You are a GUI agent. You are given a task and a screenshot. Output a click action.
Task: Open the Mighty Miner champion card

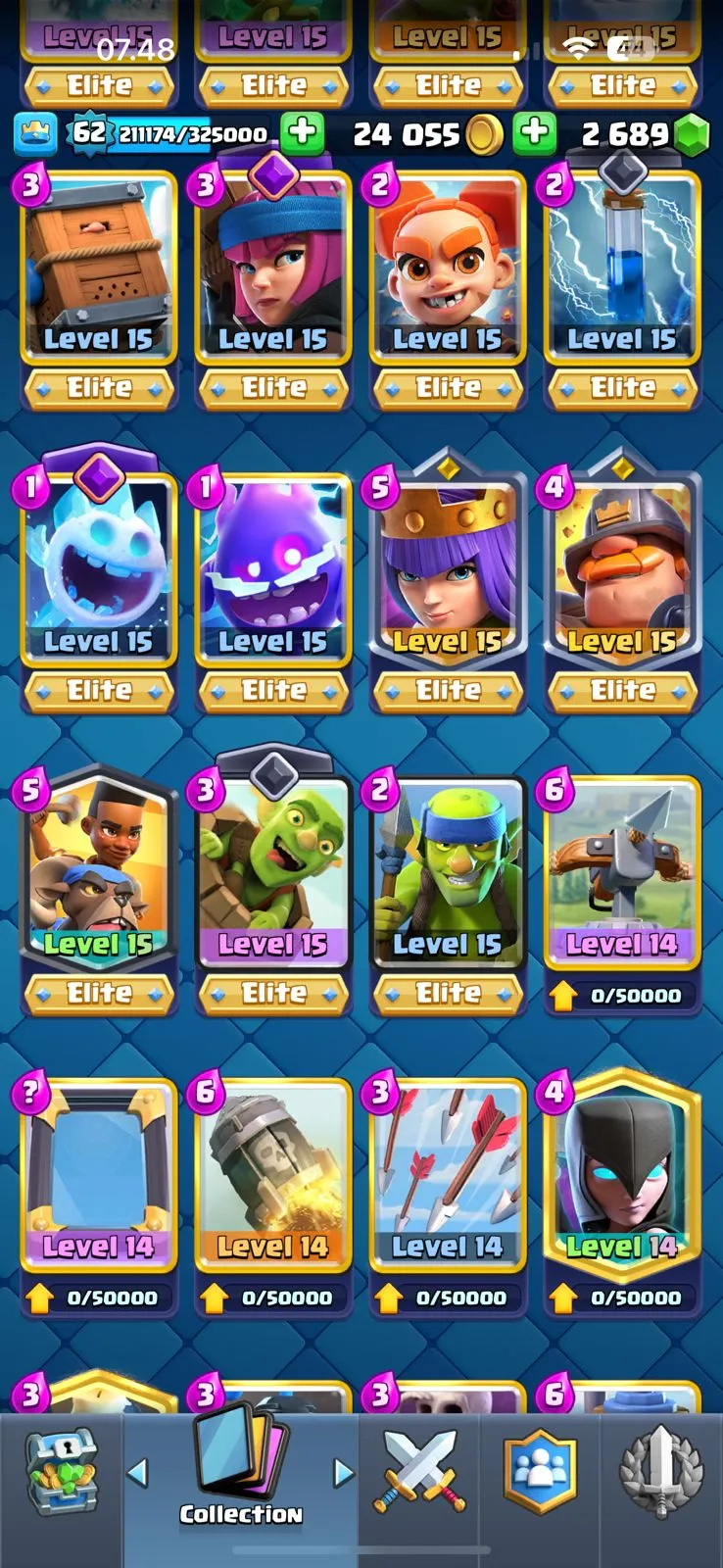622,566
